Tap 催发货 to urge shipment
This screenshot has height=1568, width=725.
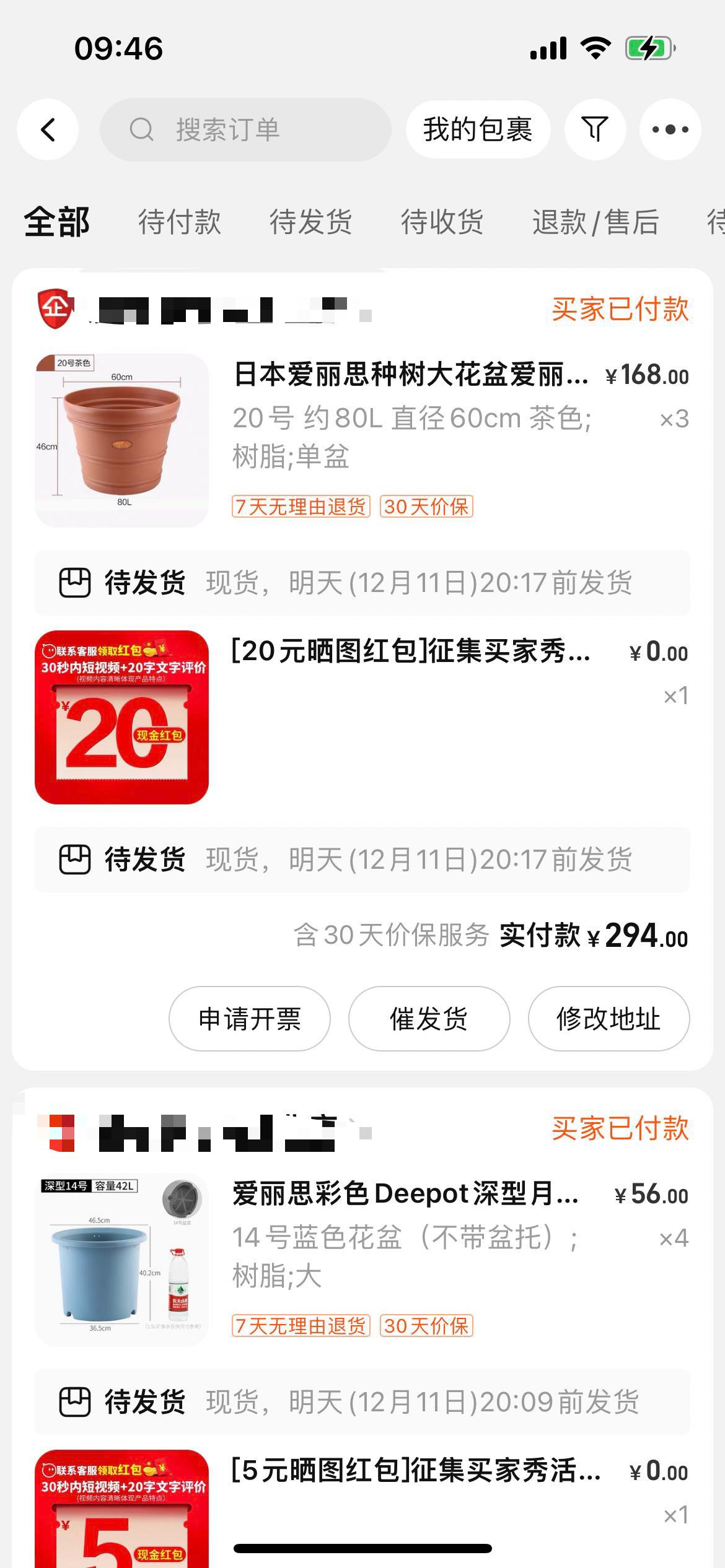point(429,1019)
